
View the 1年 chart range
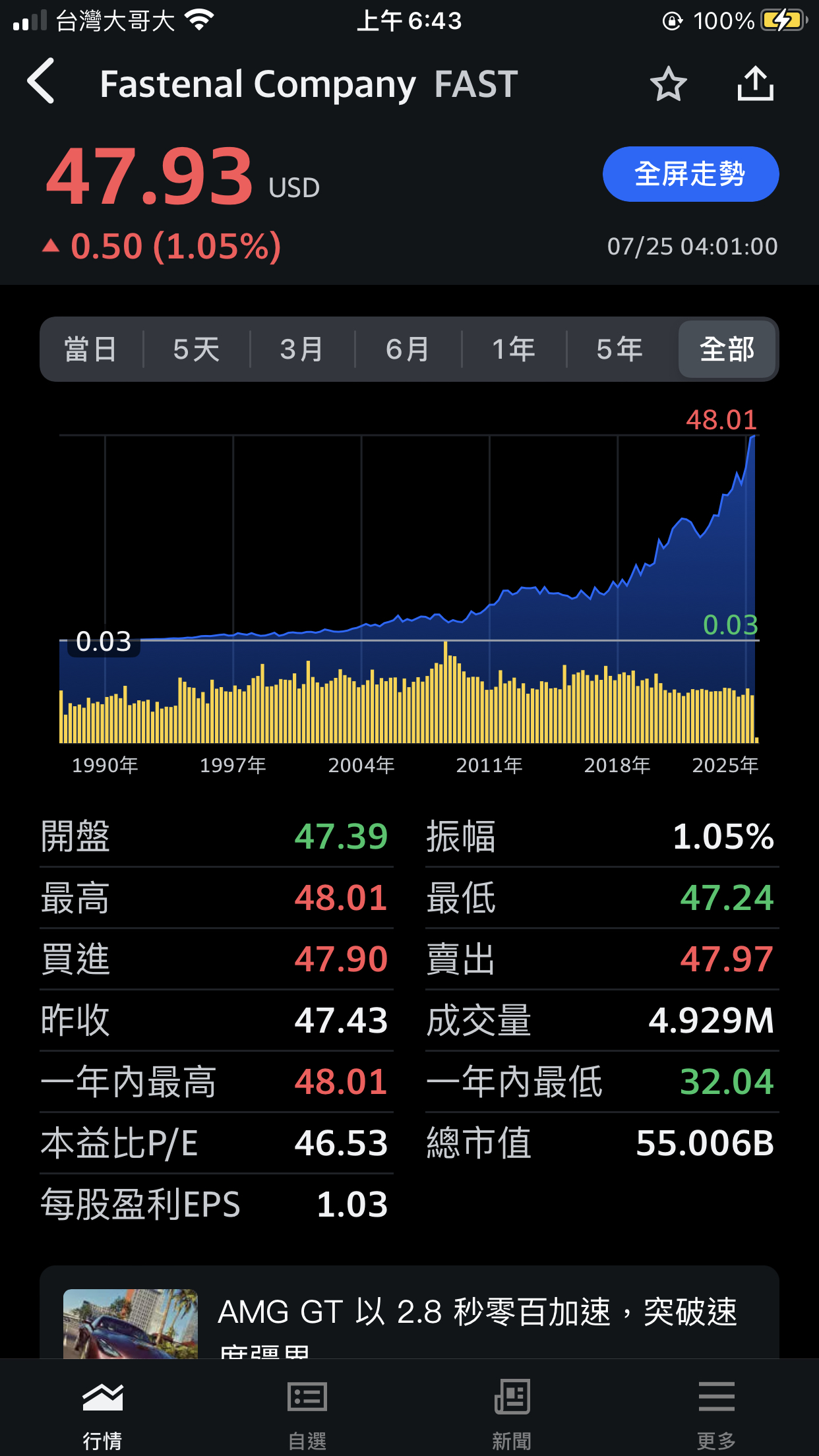tap(514, 349)
